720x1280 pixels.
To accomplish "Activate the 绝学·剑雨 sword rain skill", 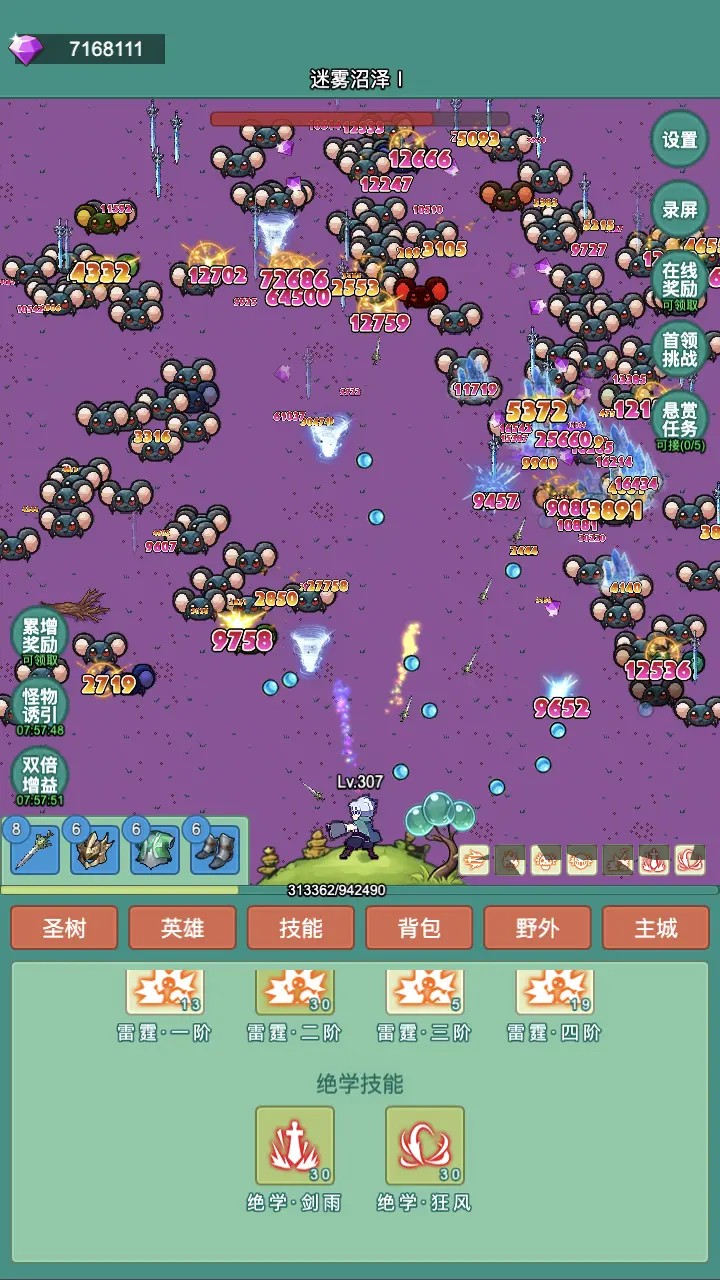I will (297, 1150).
